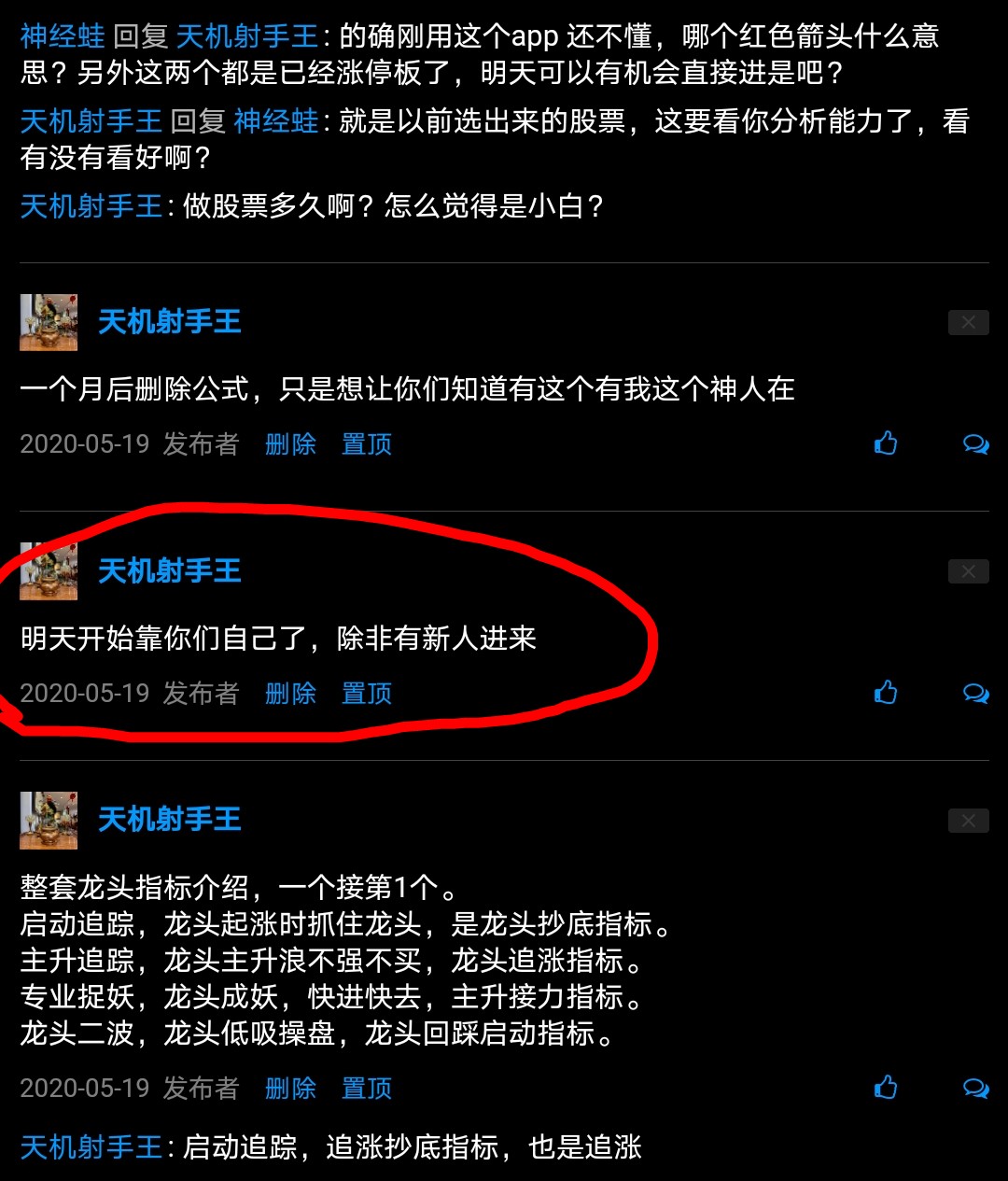The width and height of the screenshot is (1008, 1181).
Task: Delete the comment '明天开始靠你们自己了'
Action: (290, 694)
